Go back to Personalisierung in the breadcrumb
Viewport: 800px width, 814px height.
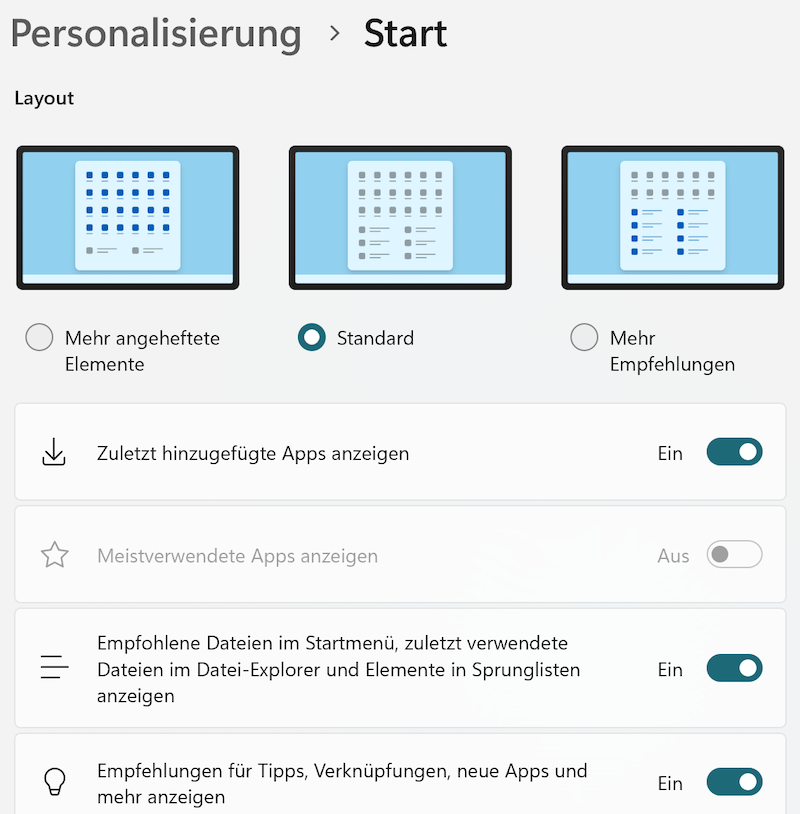(156, 34)
